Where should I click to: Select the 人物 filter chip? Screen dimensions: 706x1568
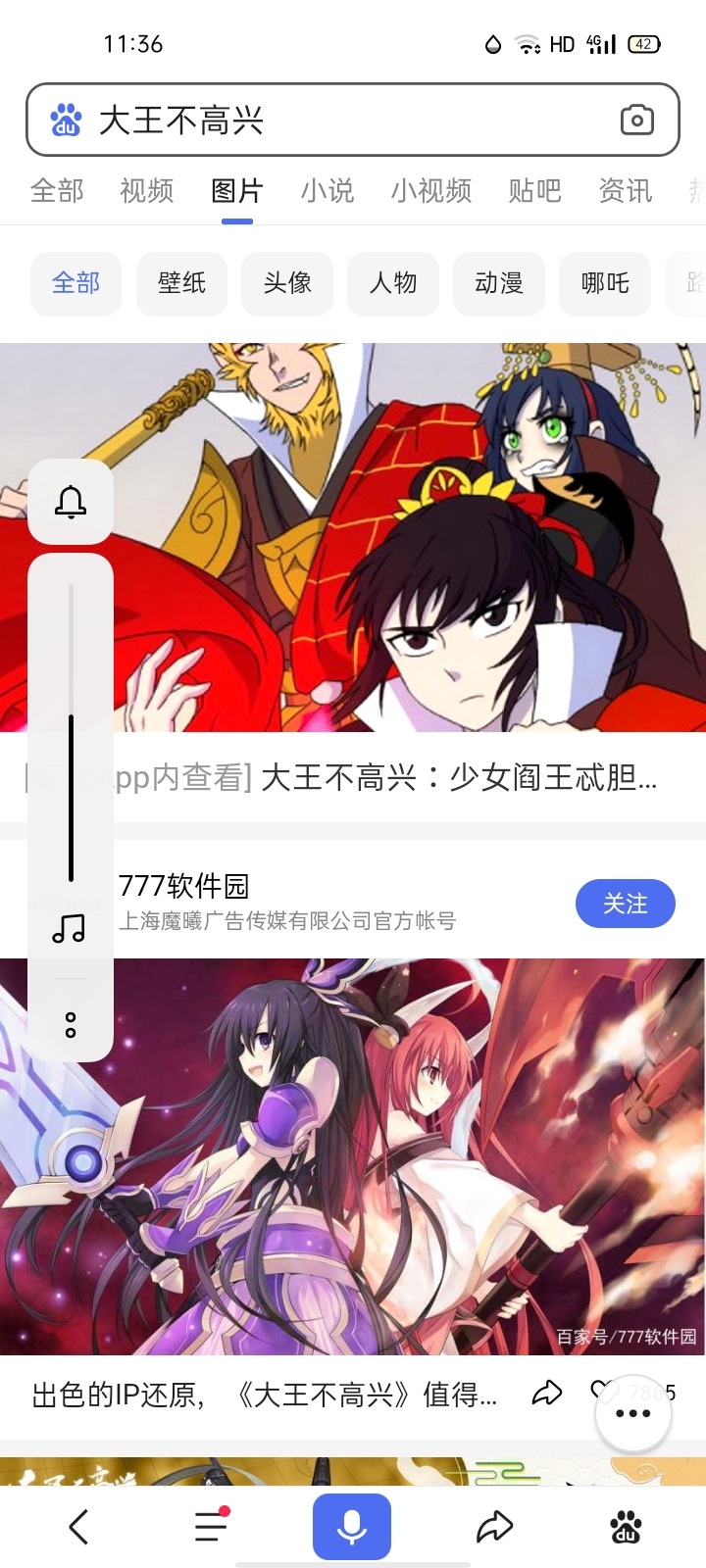pos(393,283)
